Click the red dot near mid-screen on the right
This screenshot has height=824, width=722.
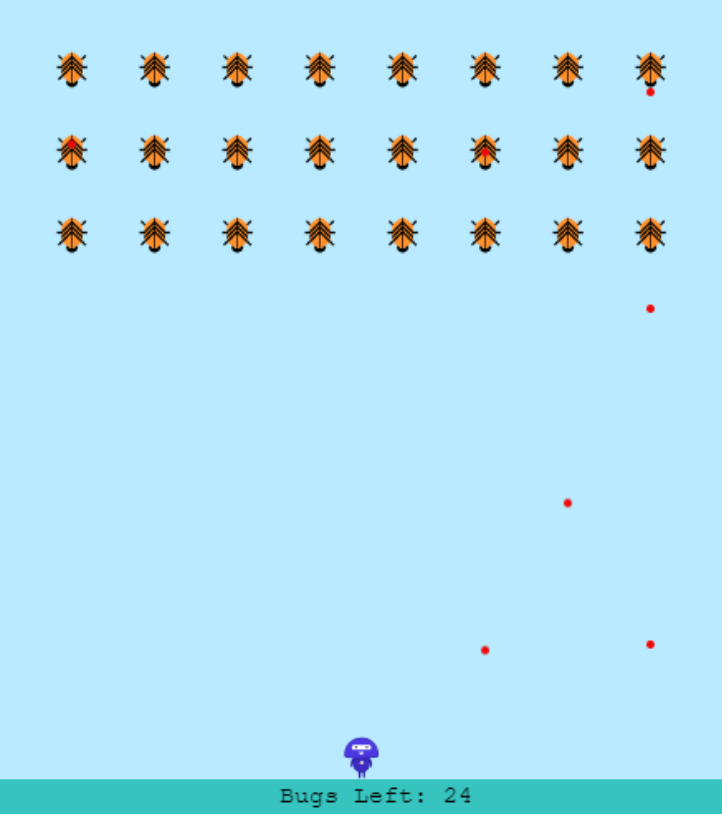click(568, 503)
